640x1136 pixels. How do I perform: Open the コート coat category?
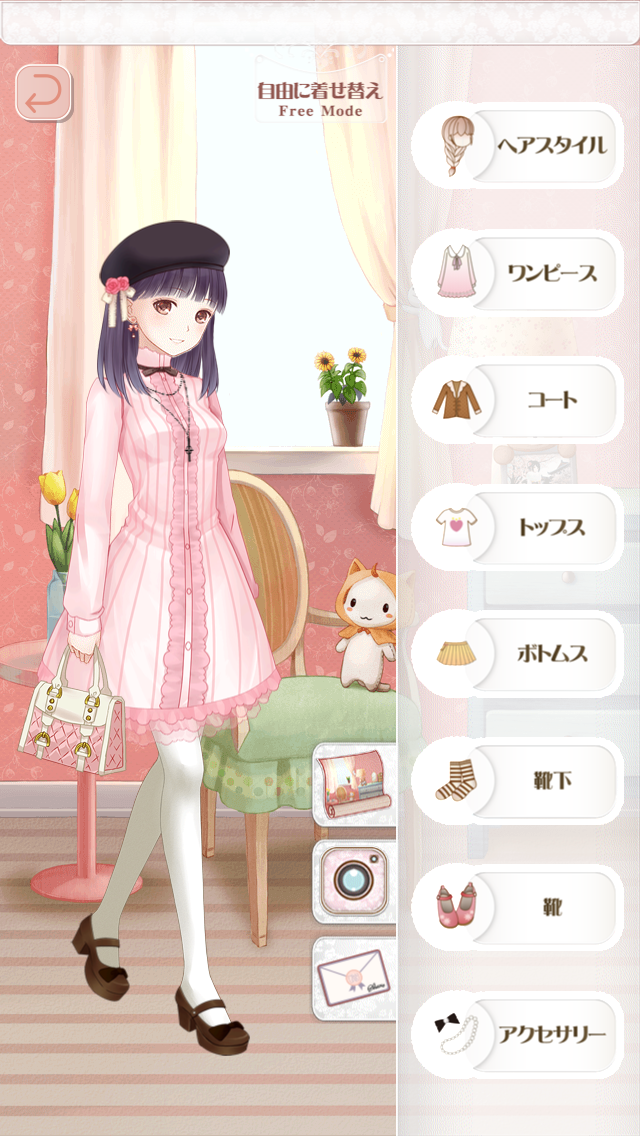pyautogui.click(x=518, y=400)
